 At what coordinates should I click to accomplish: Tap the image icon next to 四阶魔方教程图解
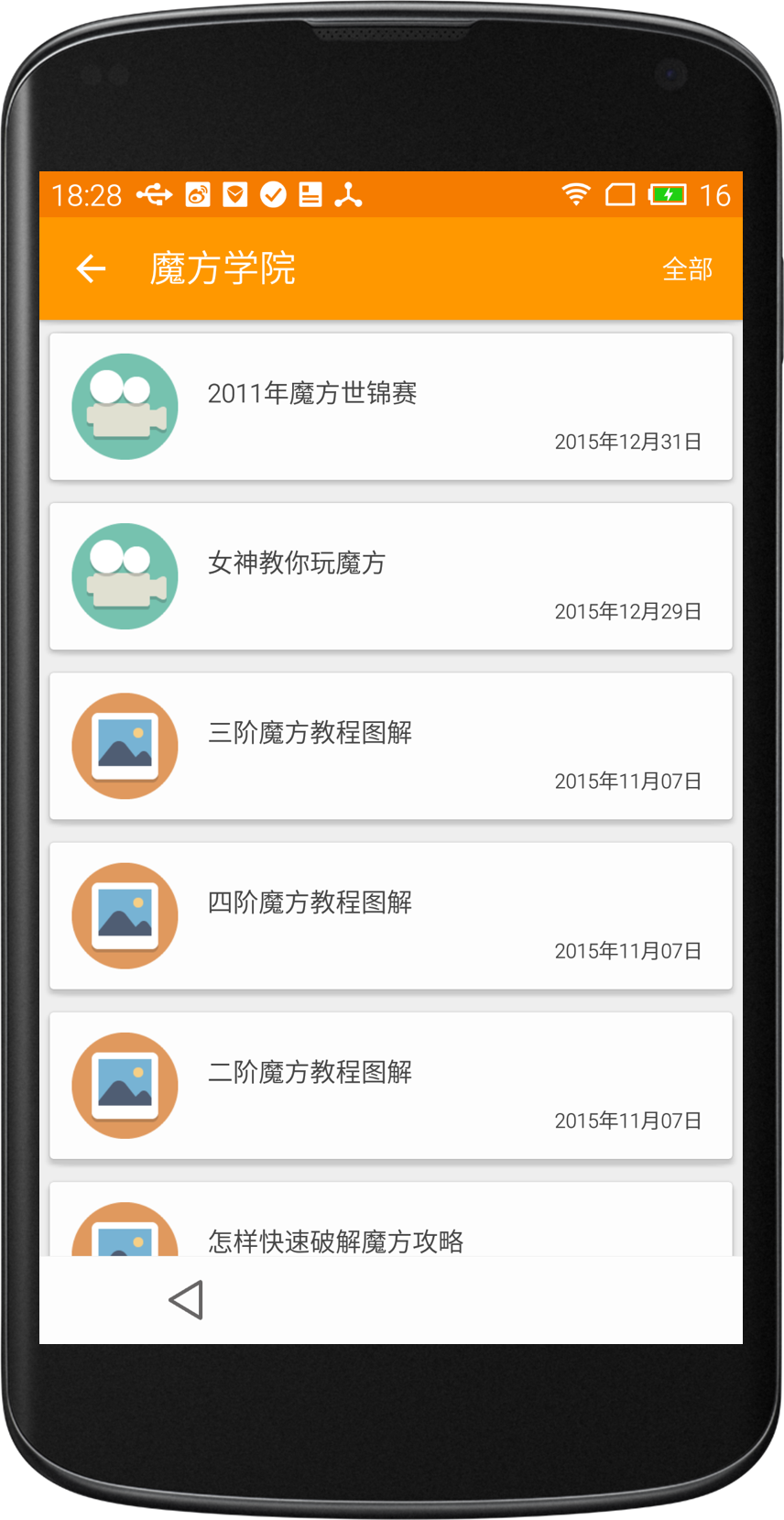click(125, 915)
